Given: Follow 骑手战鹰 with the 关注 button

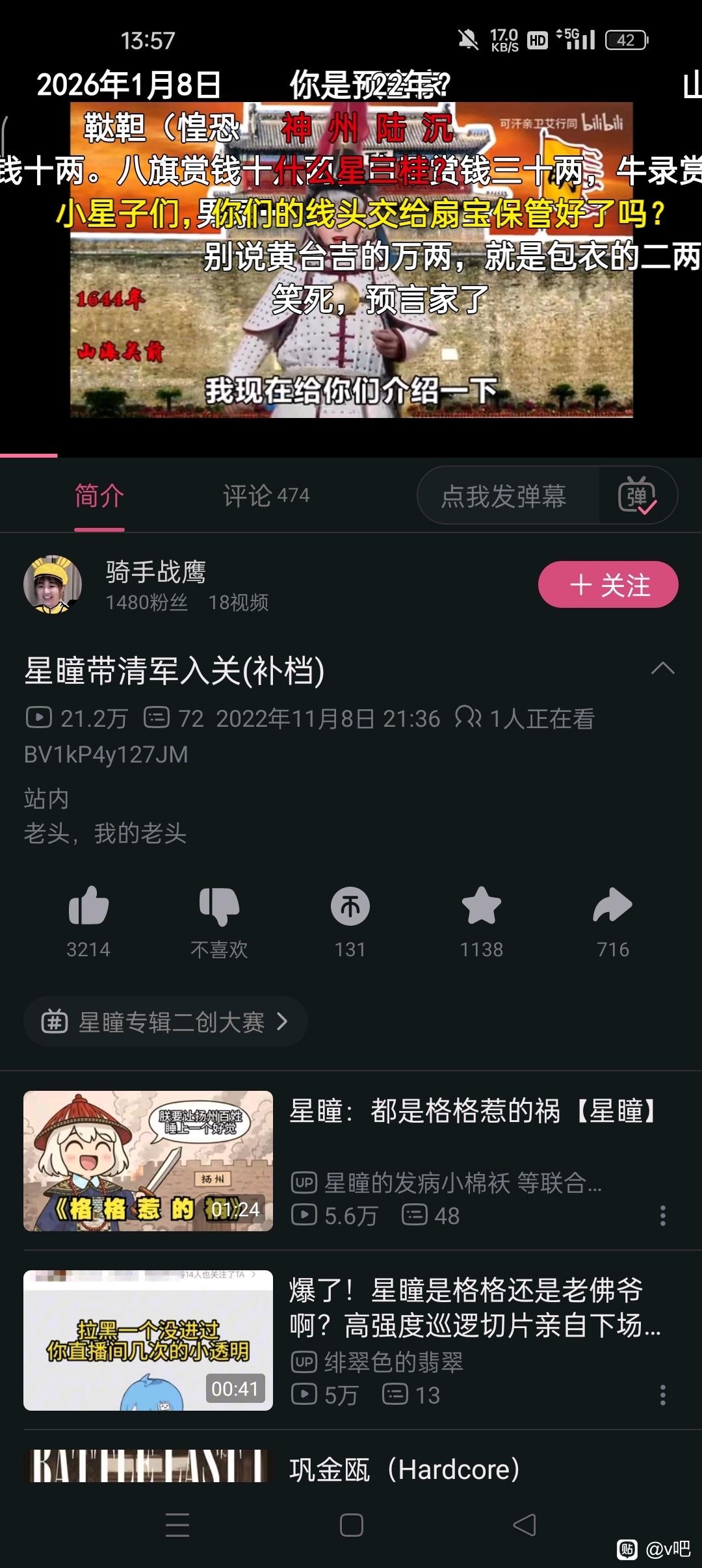Looking at the screenshot, I should click(x=608, y=585).
